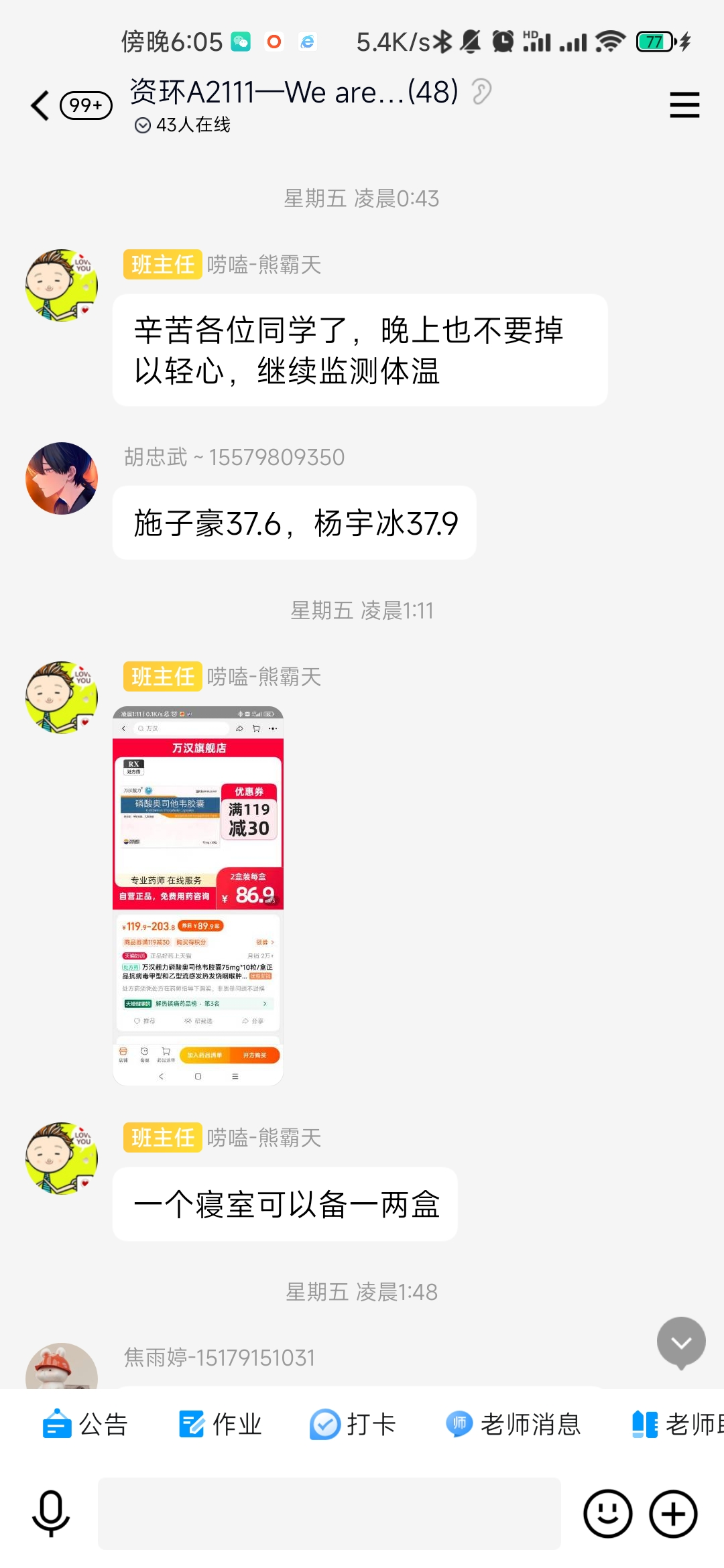
Task: Open 胡忠武's profile avatar
Action: tap(62, 478)
